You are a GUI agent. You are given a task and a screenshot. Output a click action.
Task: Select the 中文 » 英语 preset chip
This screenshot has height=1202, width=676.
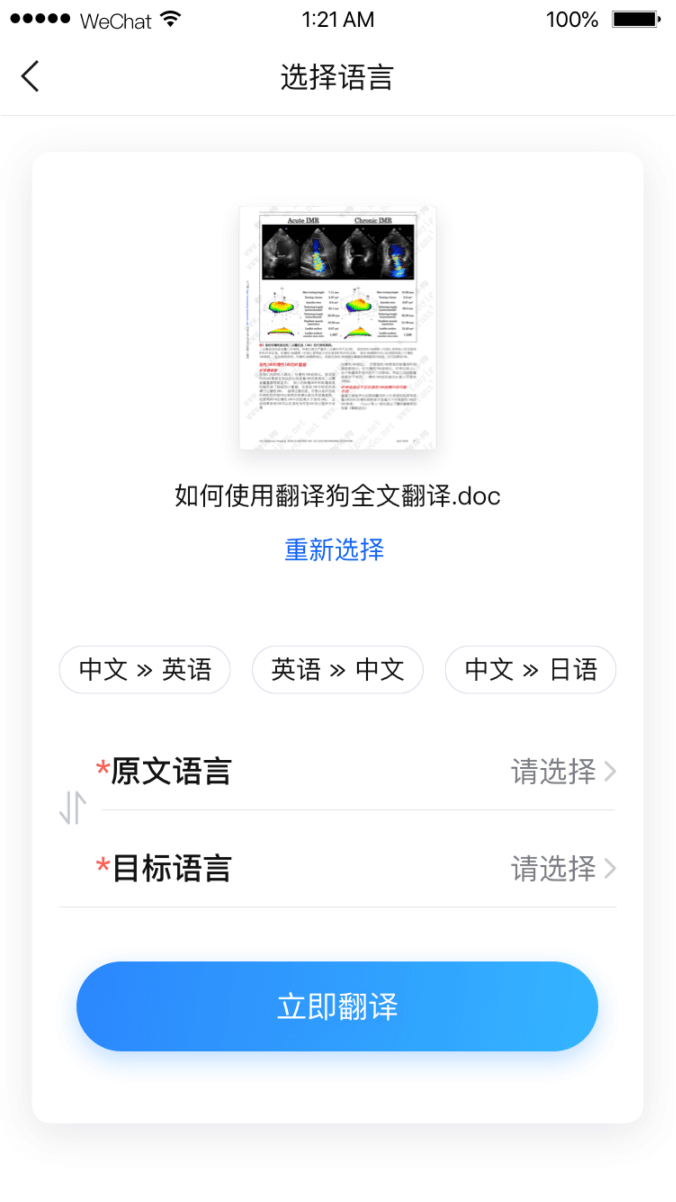tap(145, 669)
